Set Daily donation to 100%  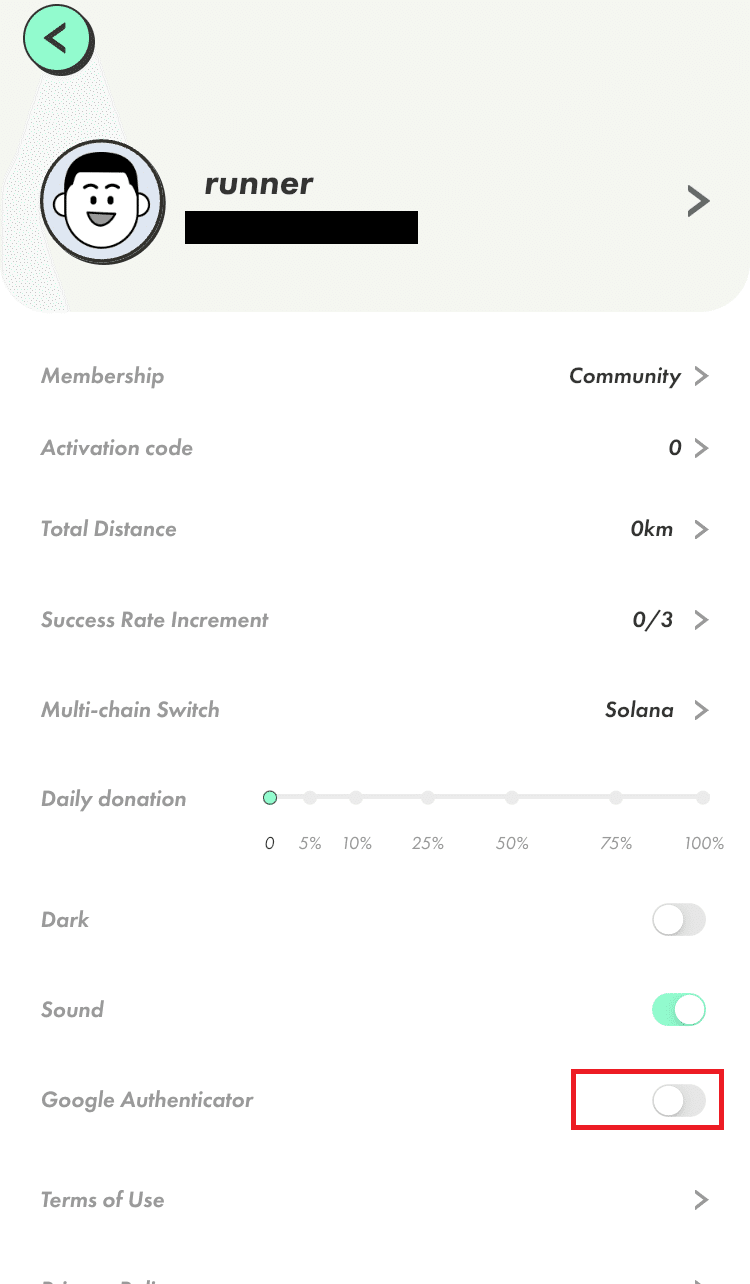click(x=703, y=798)
